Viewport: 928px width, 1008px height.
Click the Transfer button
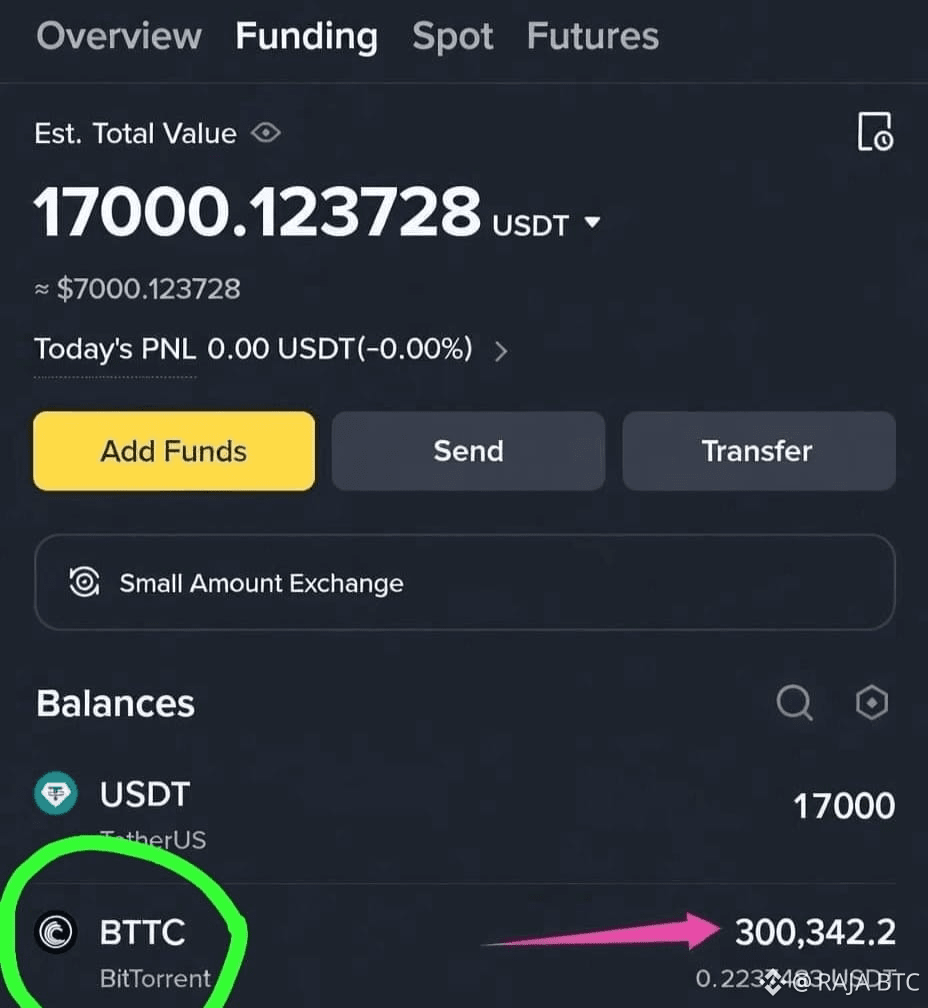click(758, 451)
